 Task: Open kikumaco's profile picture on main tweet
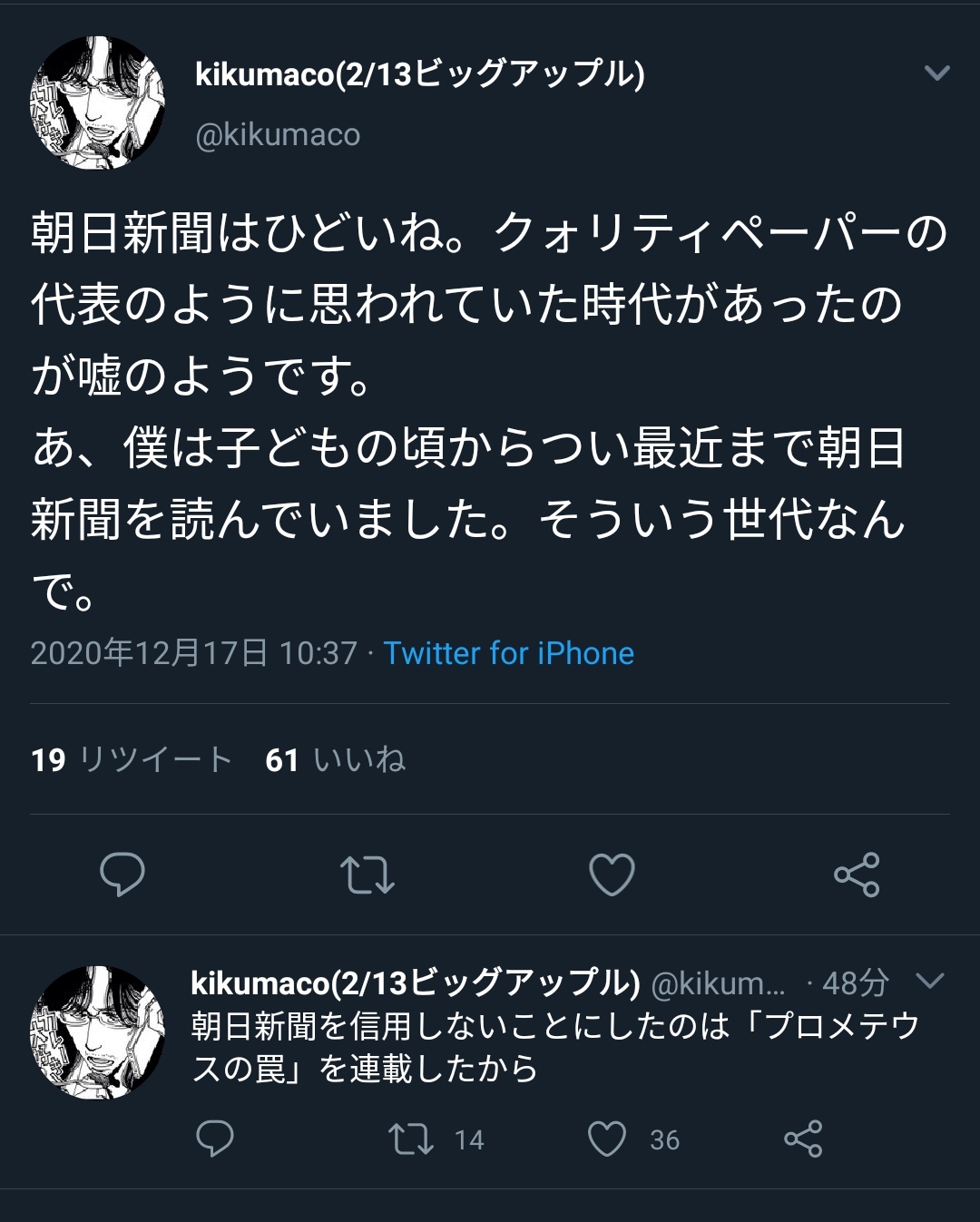click(x=97, y=103)
